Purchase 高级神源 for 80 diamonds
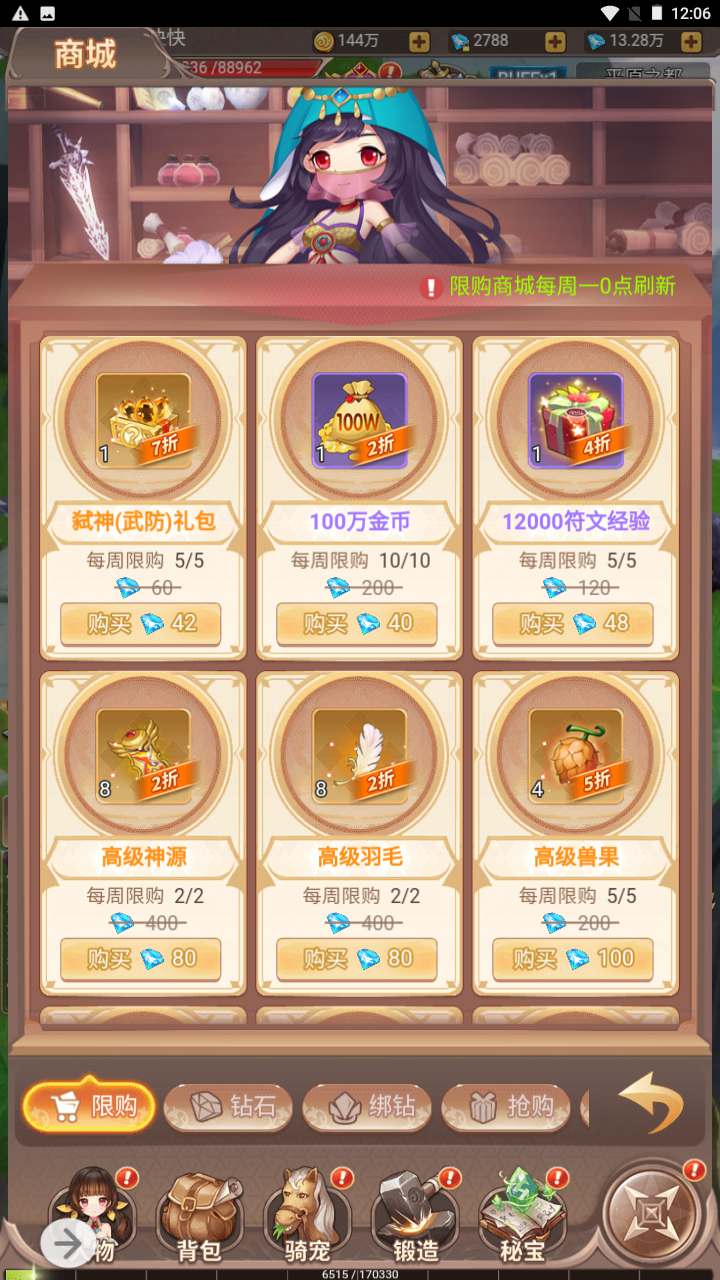The width and height of the screenshot is (720, 1280). tap(141, 959)
